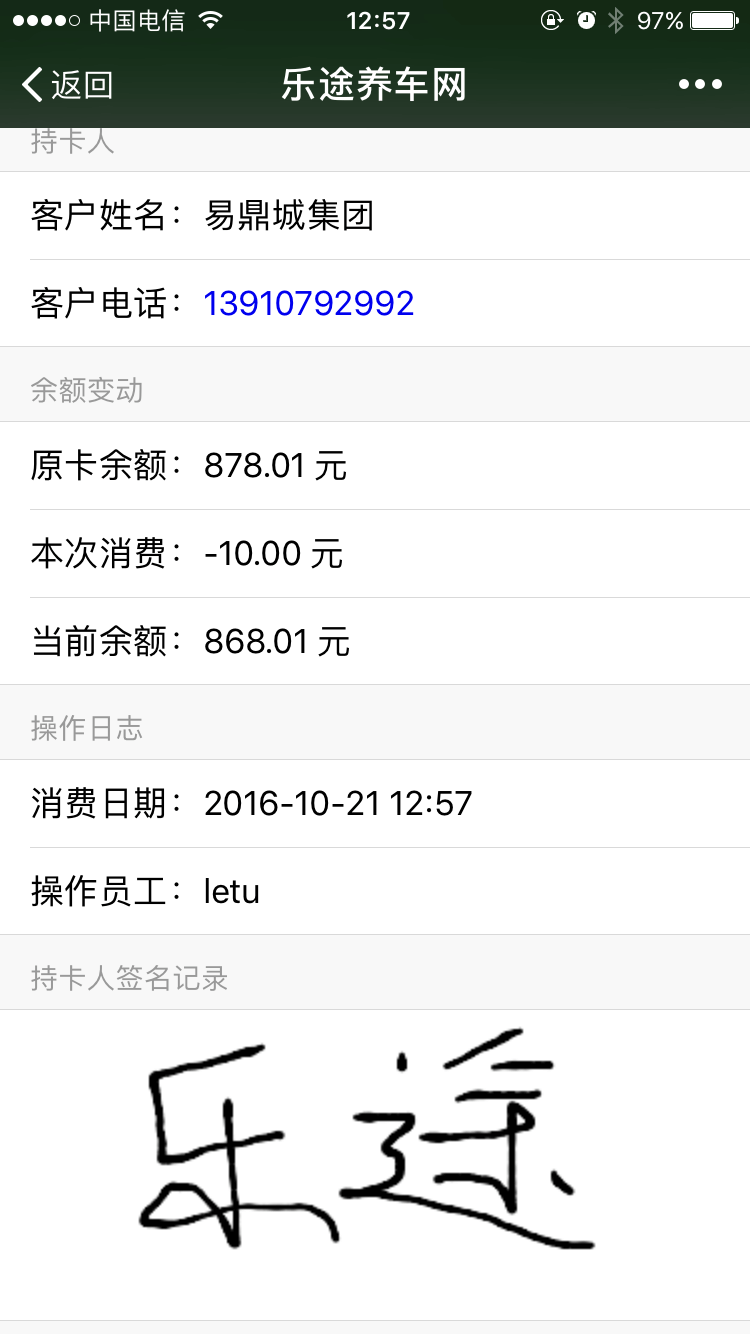This screenshot has height=1334, width=750.
Task: Call the customer phone number 13910792992
Action: tap(309, 303)
